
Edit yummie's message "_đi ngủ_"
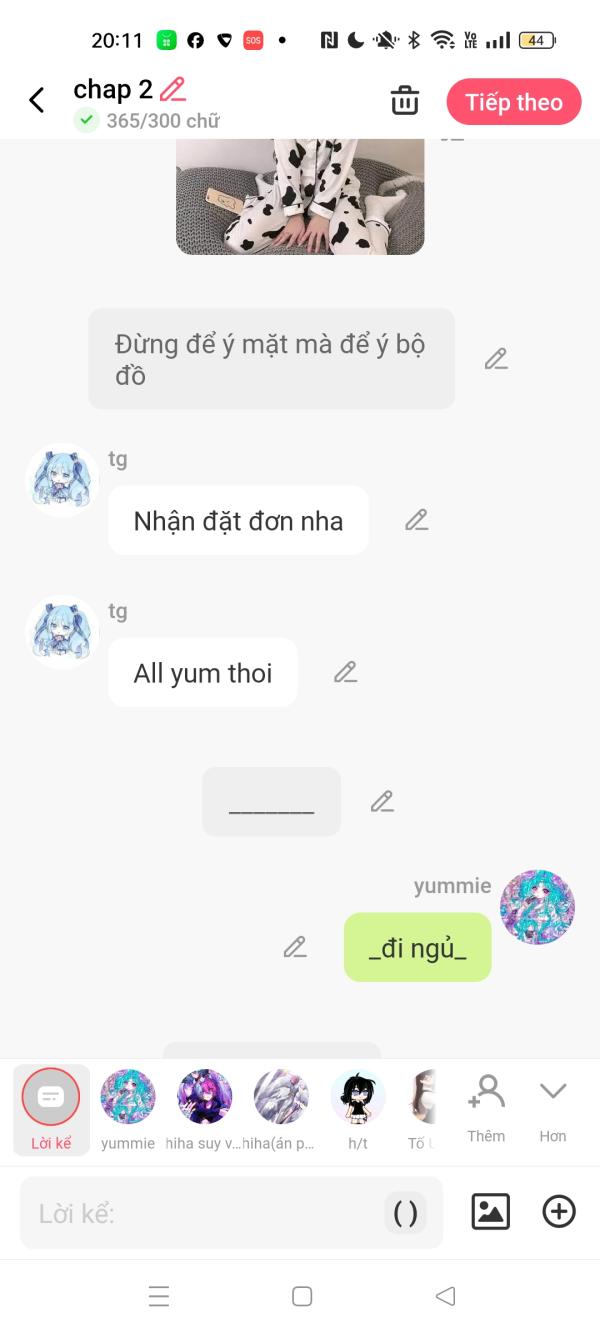click(294, 947)
